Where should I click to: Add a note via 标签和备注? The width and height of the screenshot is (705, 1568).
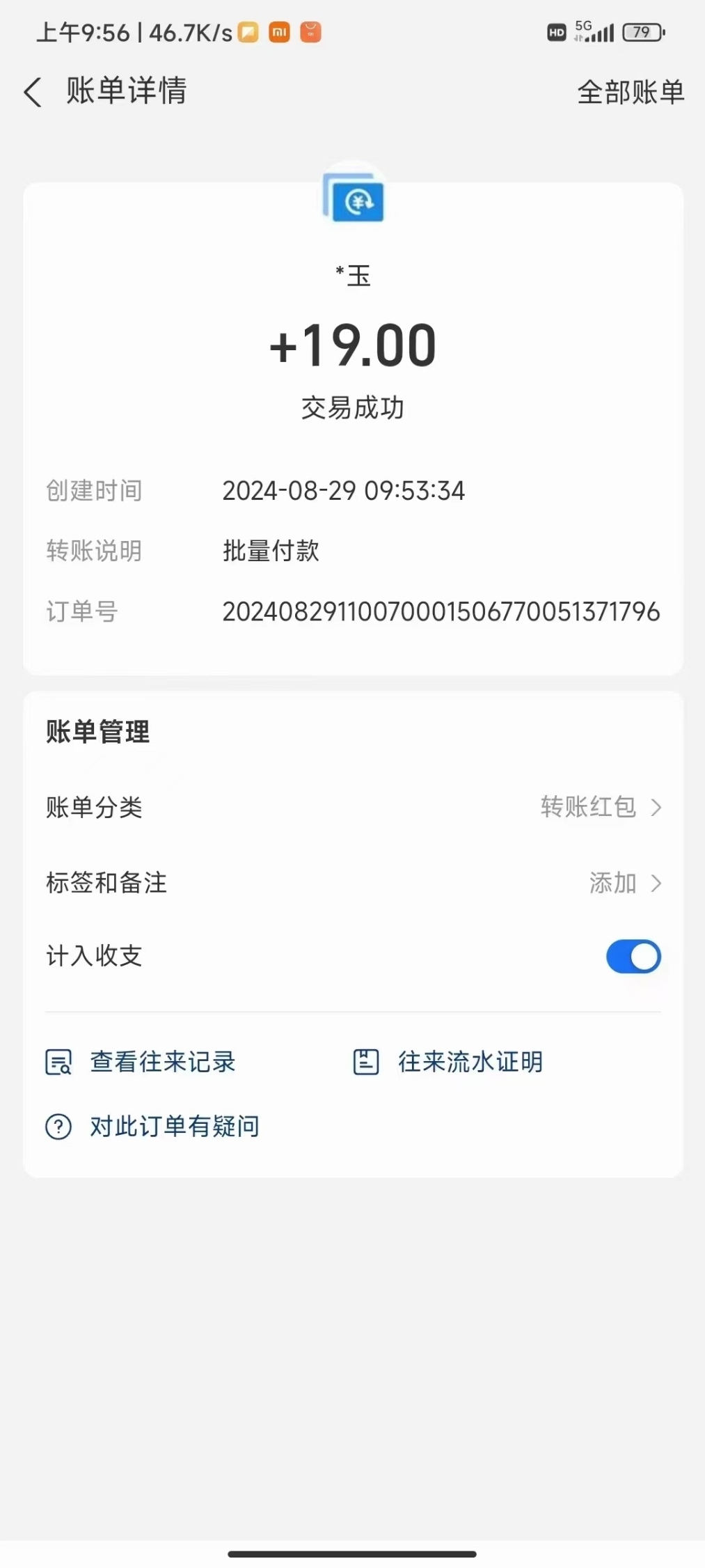(353, 883)
